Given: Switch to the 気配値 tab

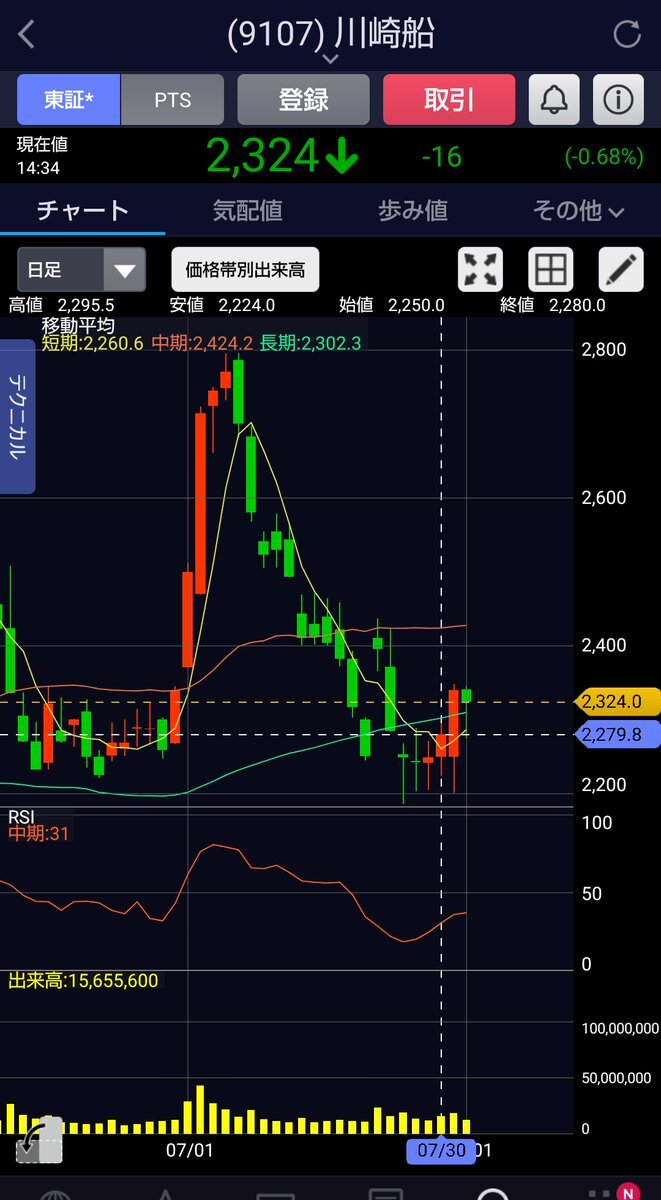Looking at the screenshot, I should 248,210.
